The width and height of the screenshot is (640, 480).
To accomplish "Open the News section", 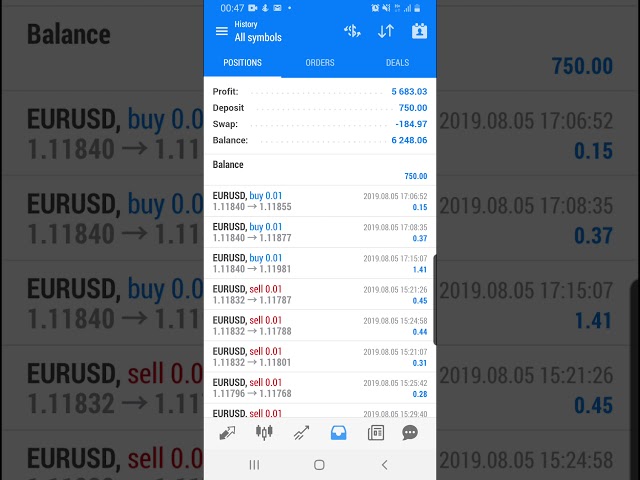I will click(x=375, y=433).
